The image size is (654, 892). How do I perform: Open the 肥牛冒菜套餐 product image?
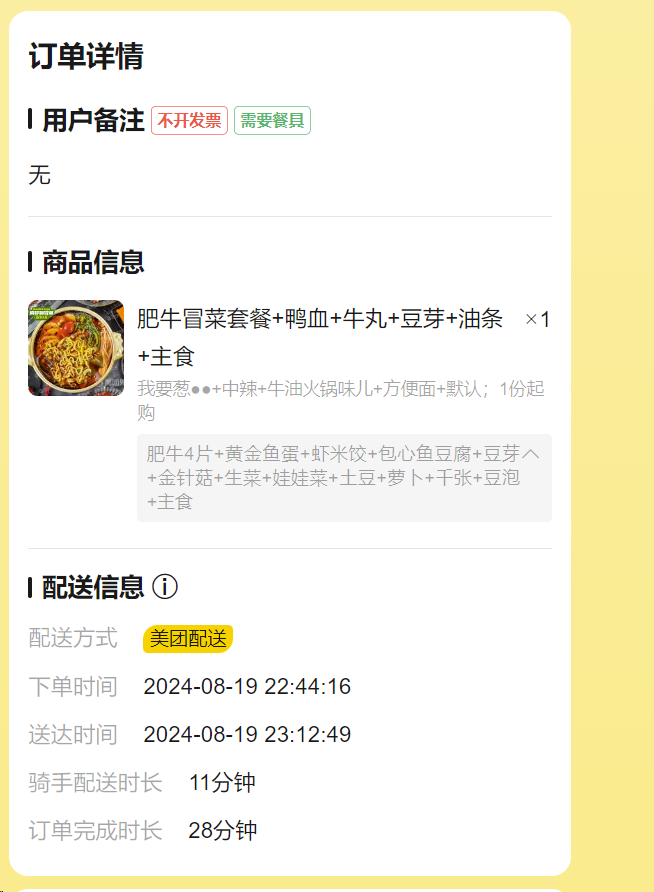(x=76, y=348)
